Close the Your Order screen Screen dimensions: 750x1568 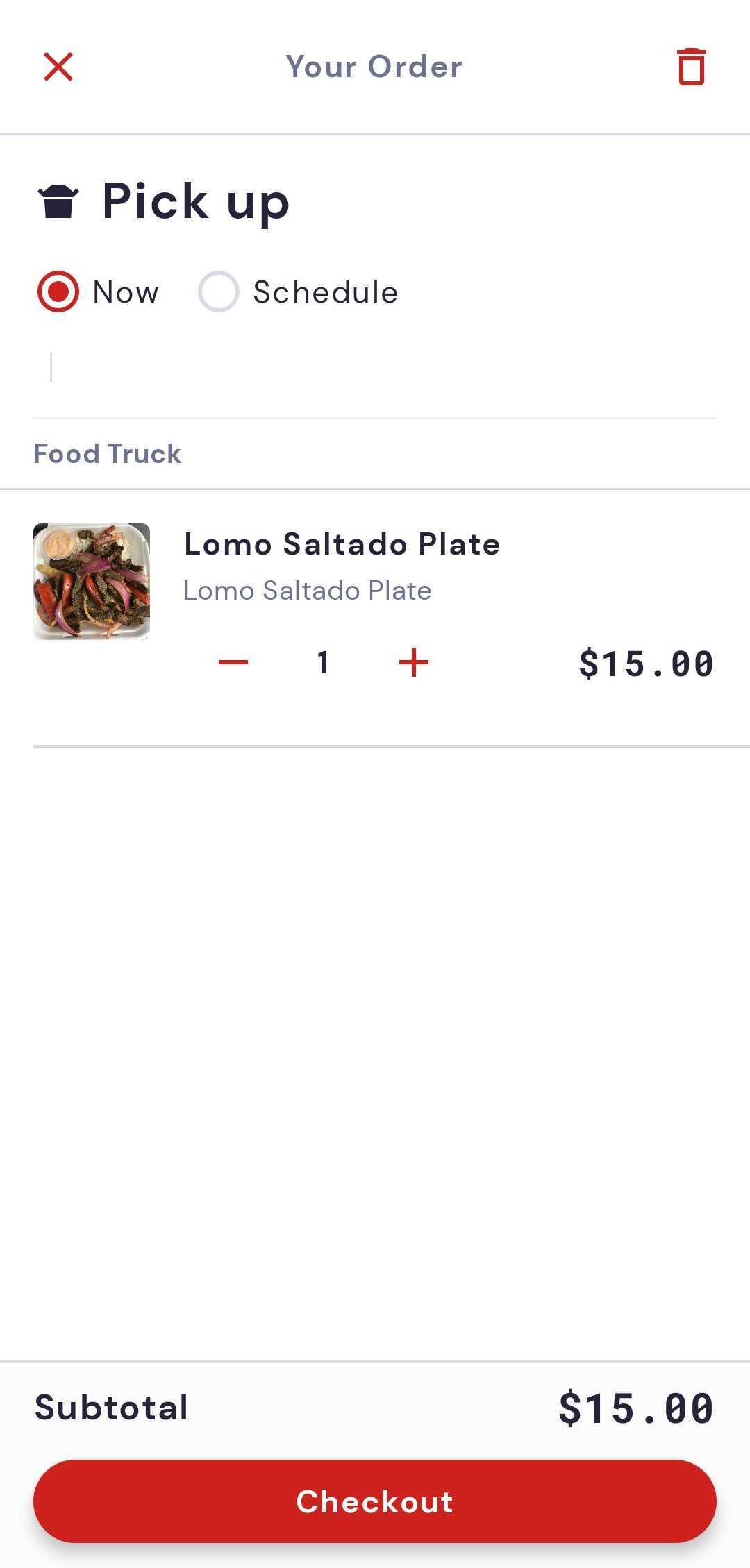(x=58, y=67)
